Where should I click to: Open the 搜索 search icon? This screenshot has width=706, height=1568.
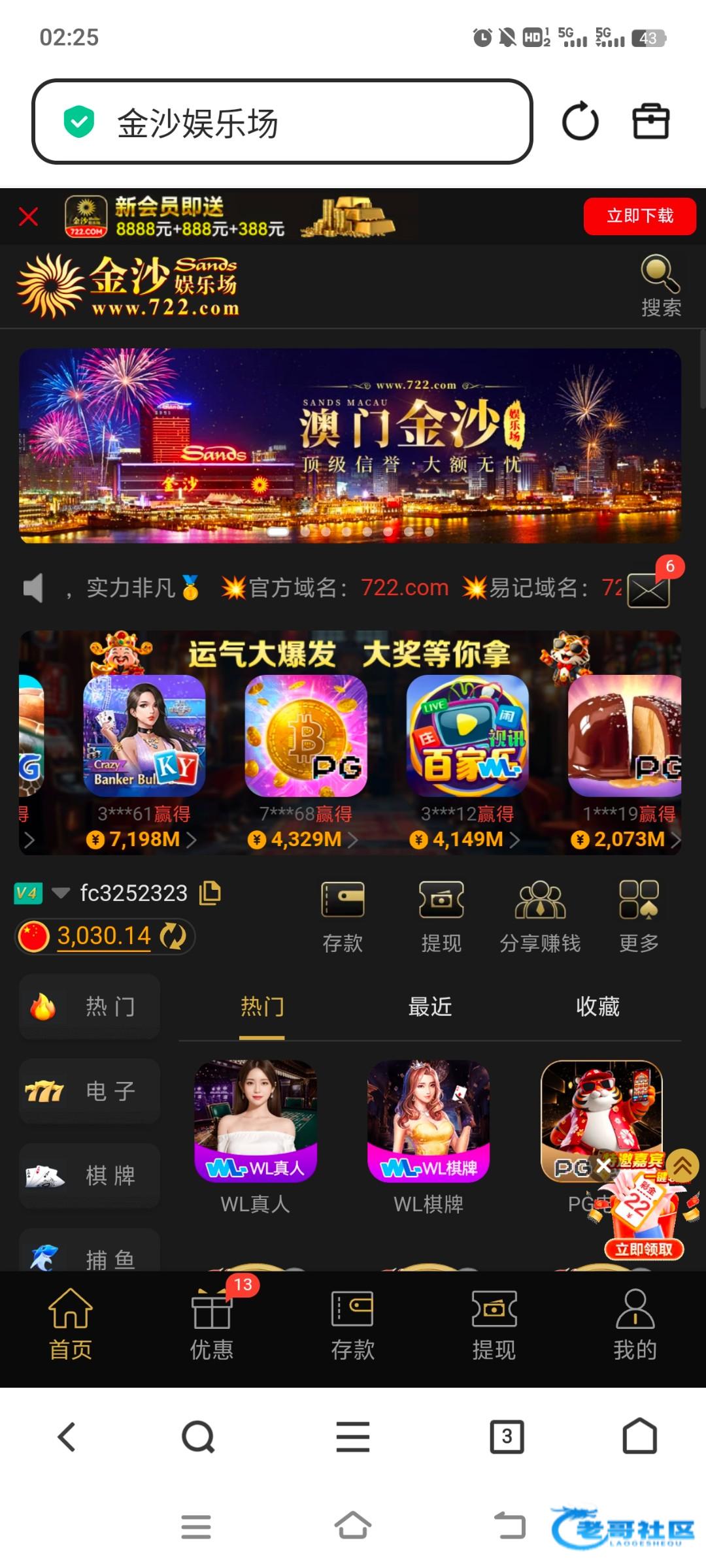pyautogui.click(x=660, y=286)
